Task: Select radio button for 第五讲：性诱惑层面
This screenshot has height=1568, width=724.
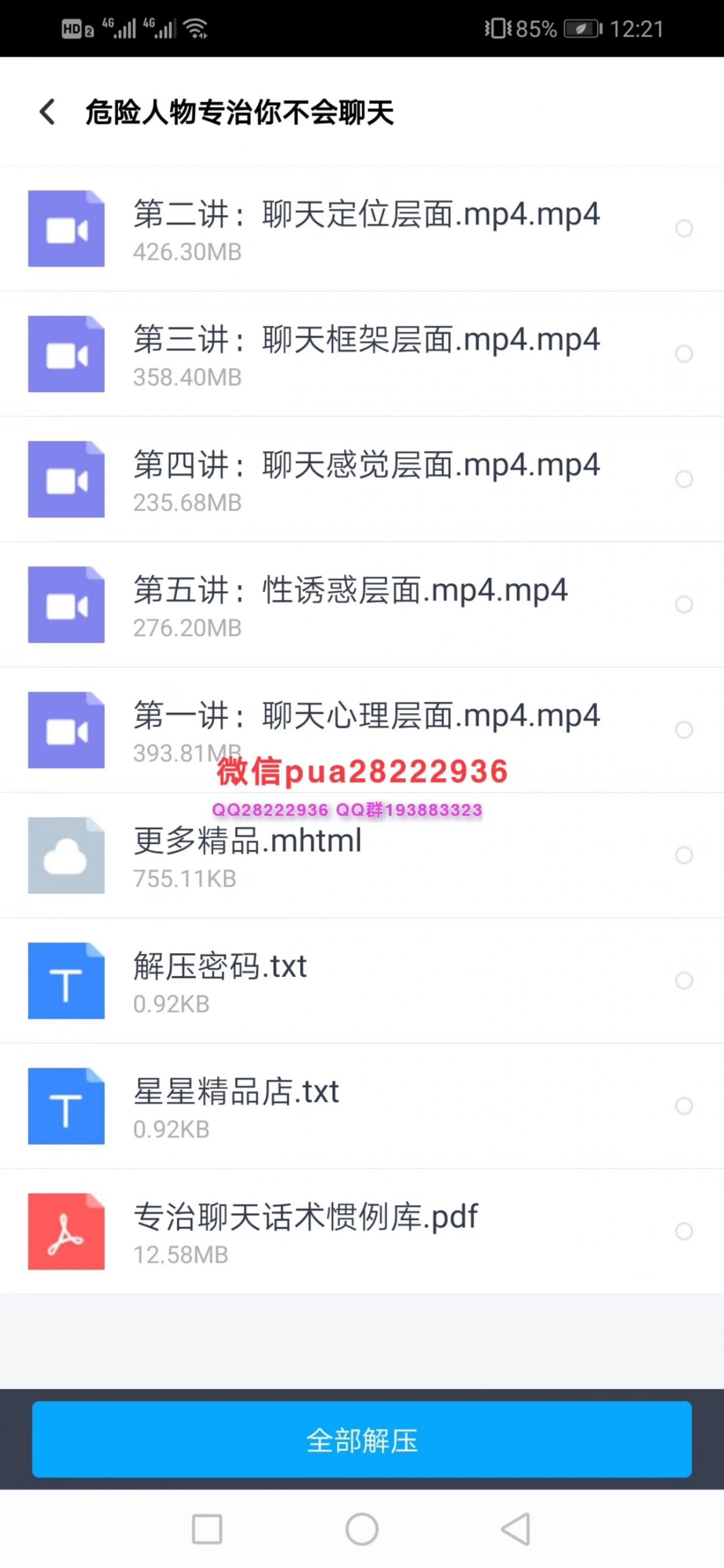Action: pyautogui.click(x=684, y=605)
